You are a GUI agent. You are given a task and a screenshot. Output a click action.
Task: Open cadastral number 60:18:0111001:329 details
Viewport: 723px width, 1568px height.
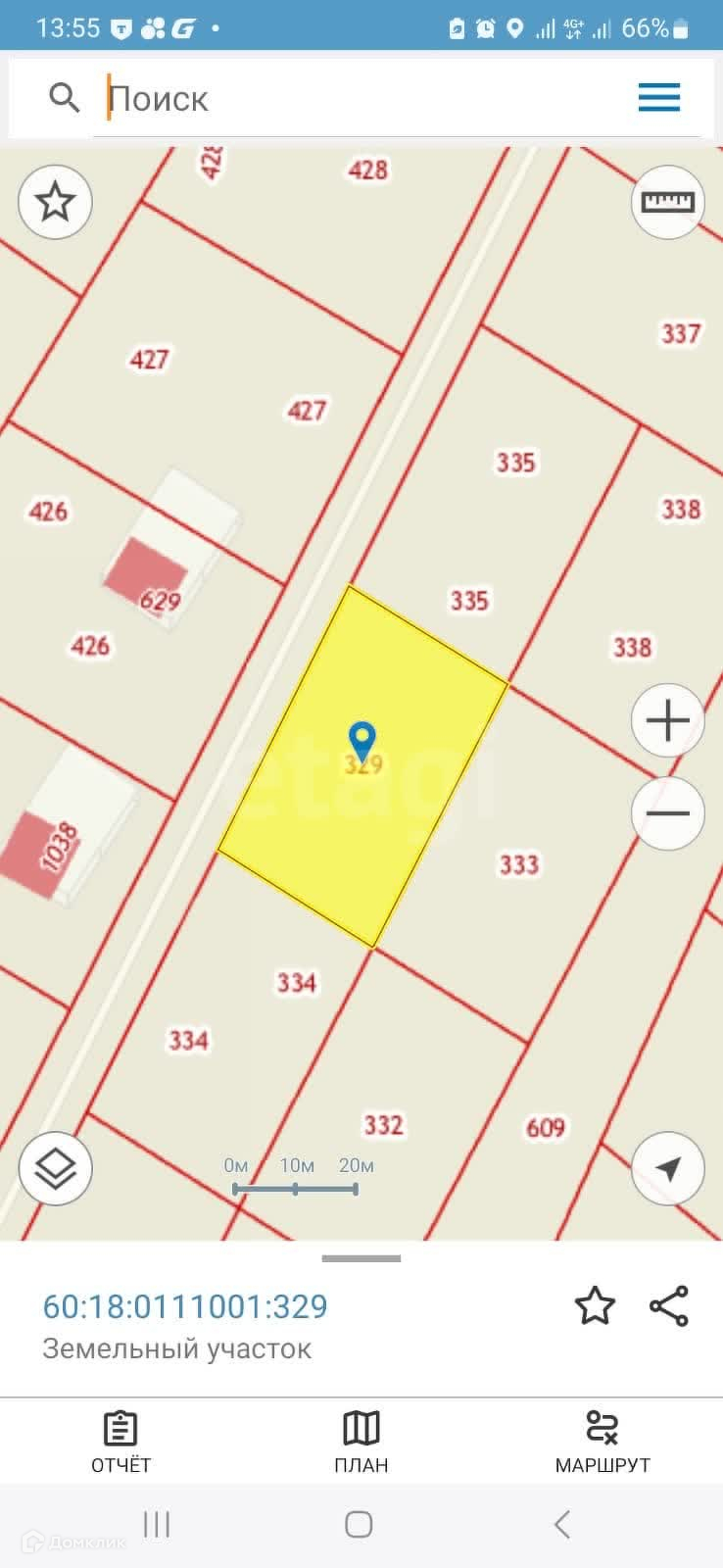(x=185, y=1306)
